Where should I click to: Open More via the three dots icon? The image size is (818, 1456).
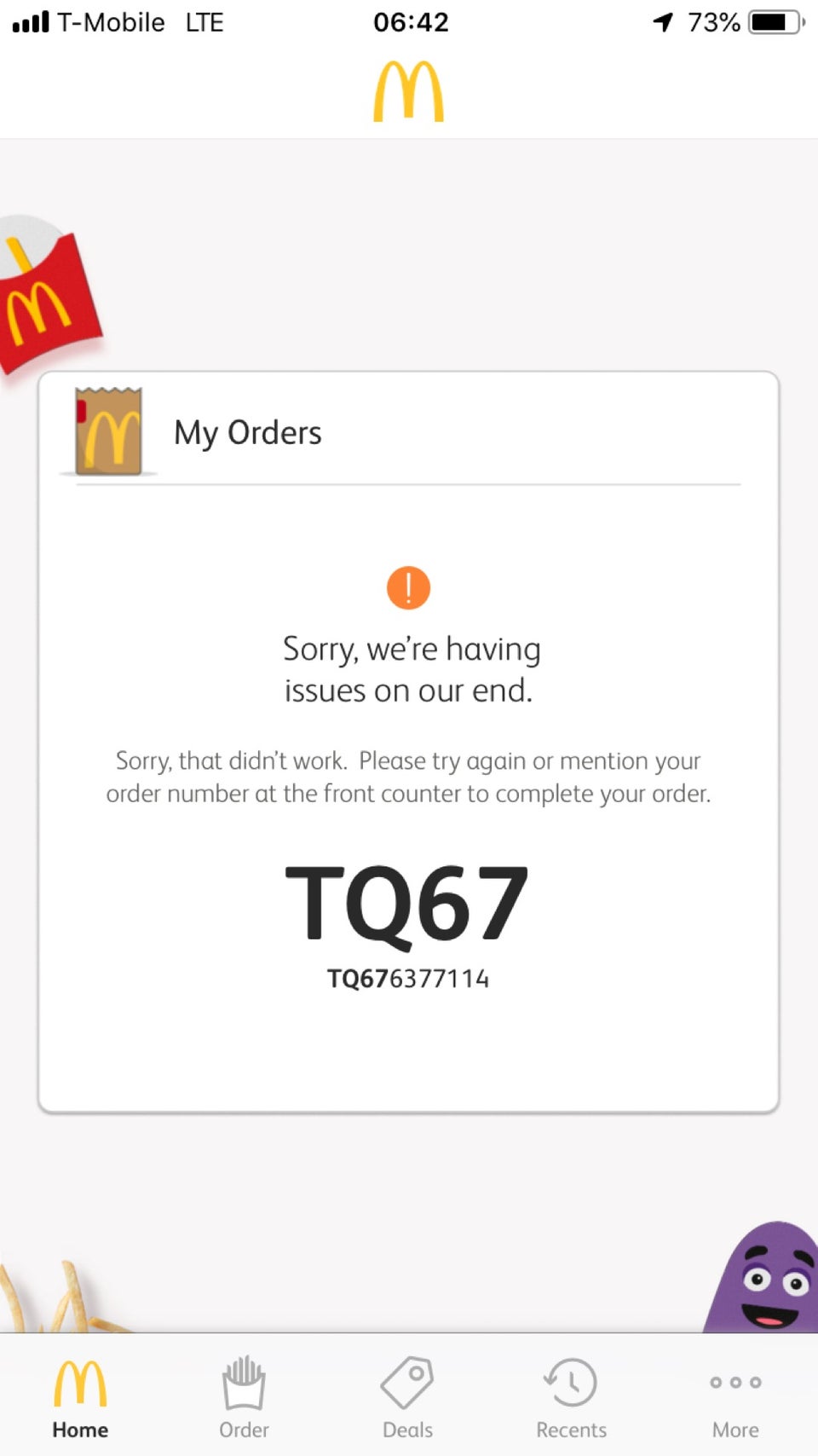(x=734, y=1381)
